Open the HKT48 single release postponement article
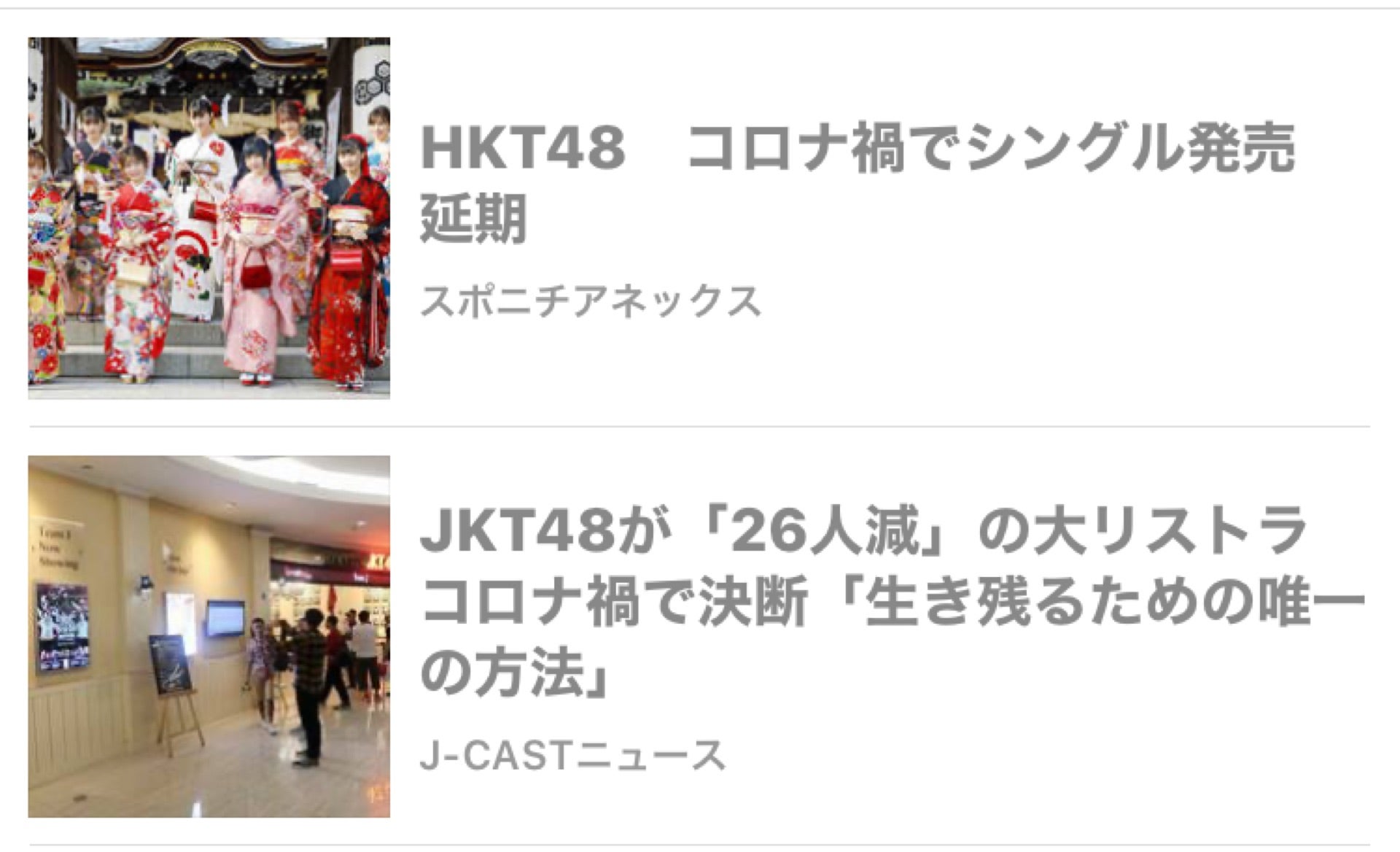 [x=857, y=182]
